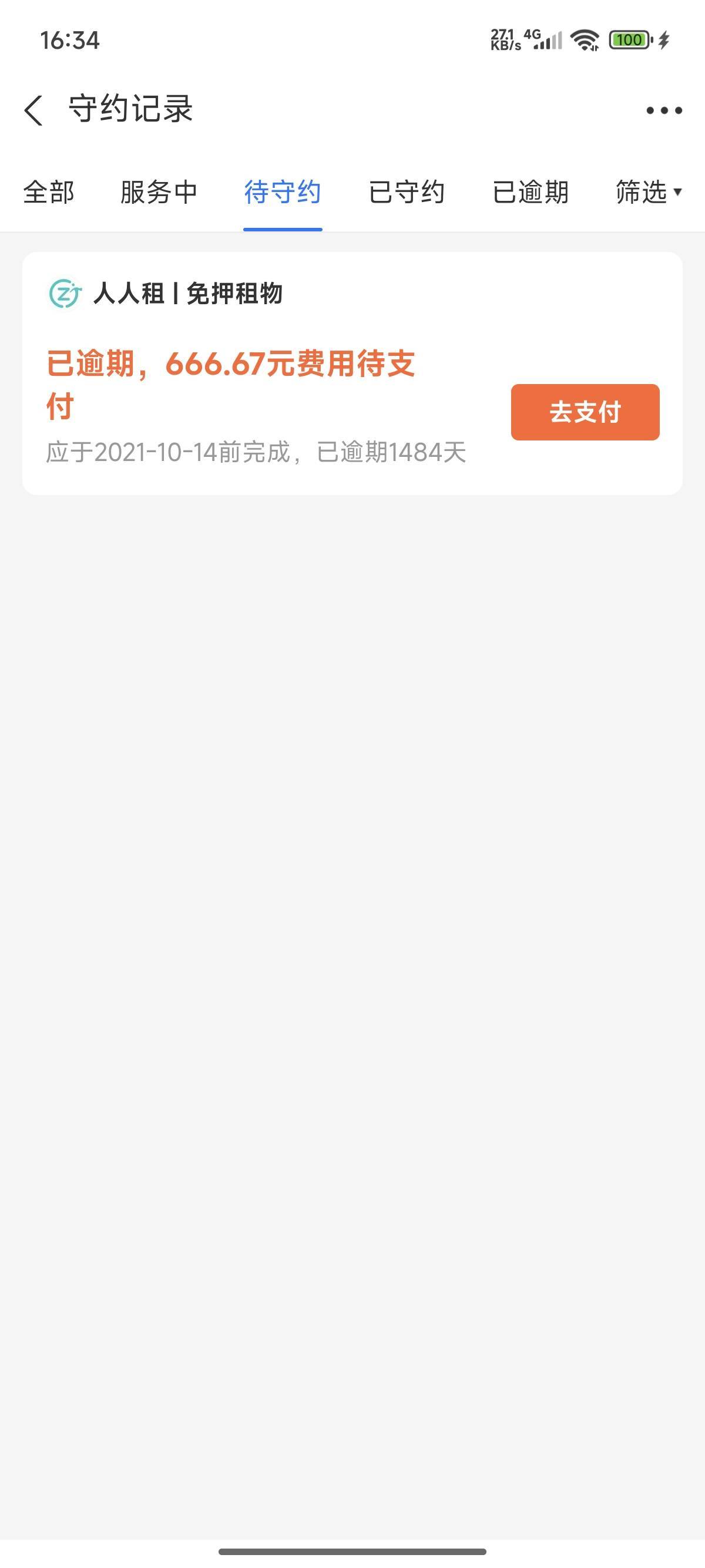
Task: Show the 已守约 tab
Action: 407,193
